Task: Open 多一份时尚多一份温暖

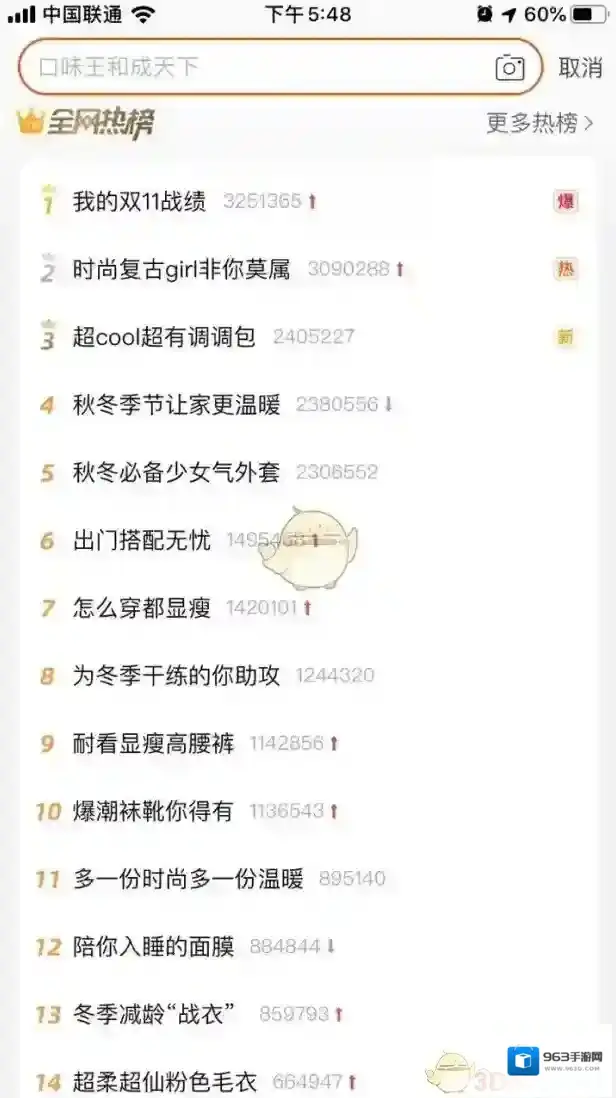Action: point(188,879)
